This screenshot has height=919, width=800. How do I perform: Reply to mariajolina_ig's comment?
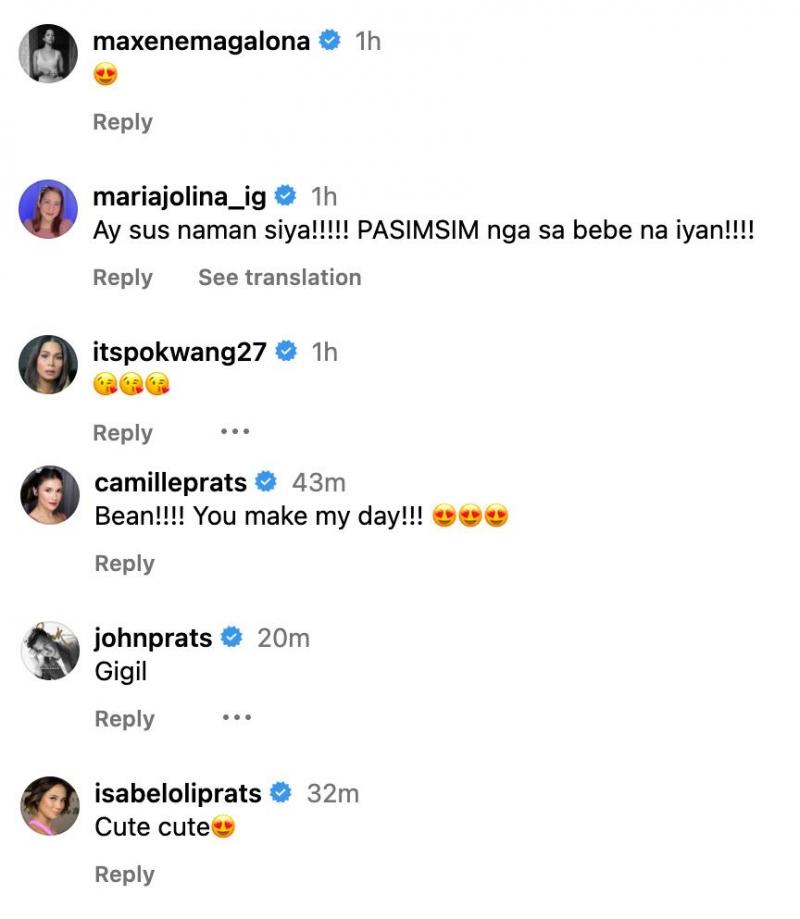[x=122, y=277]
